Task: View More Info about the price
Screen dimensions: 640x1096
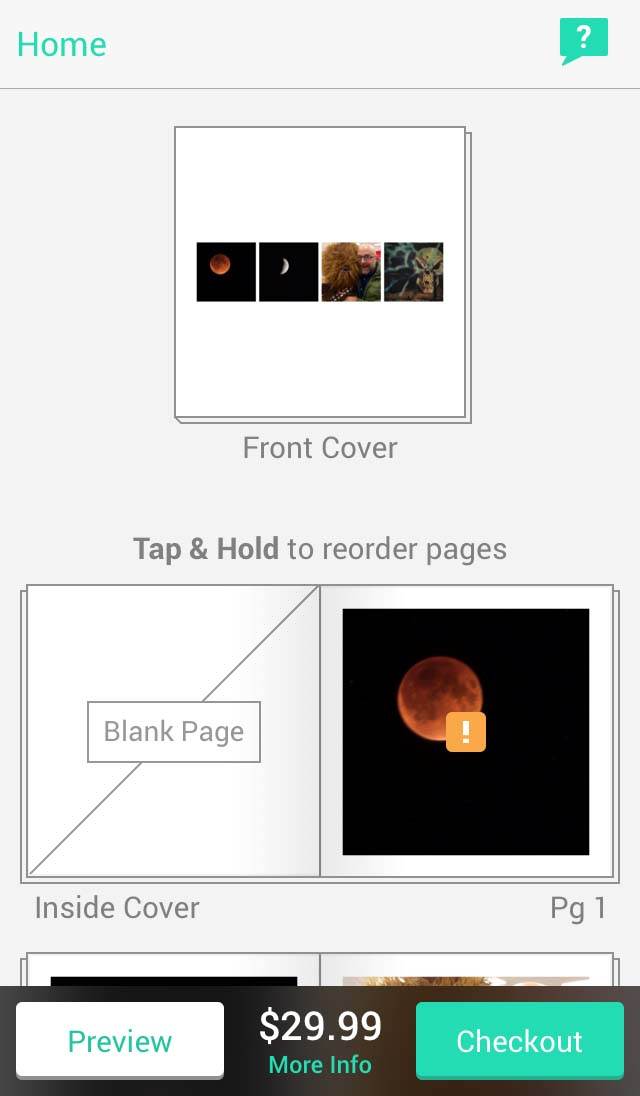Action: 320,1065
